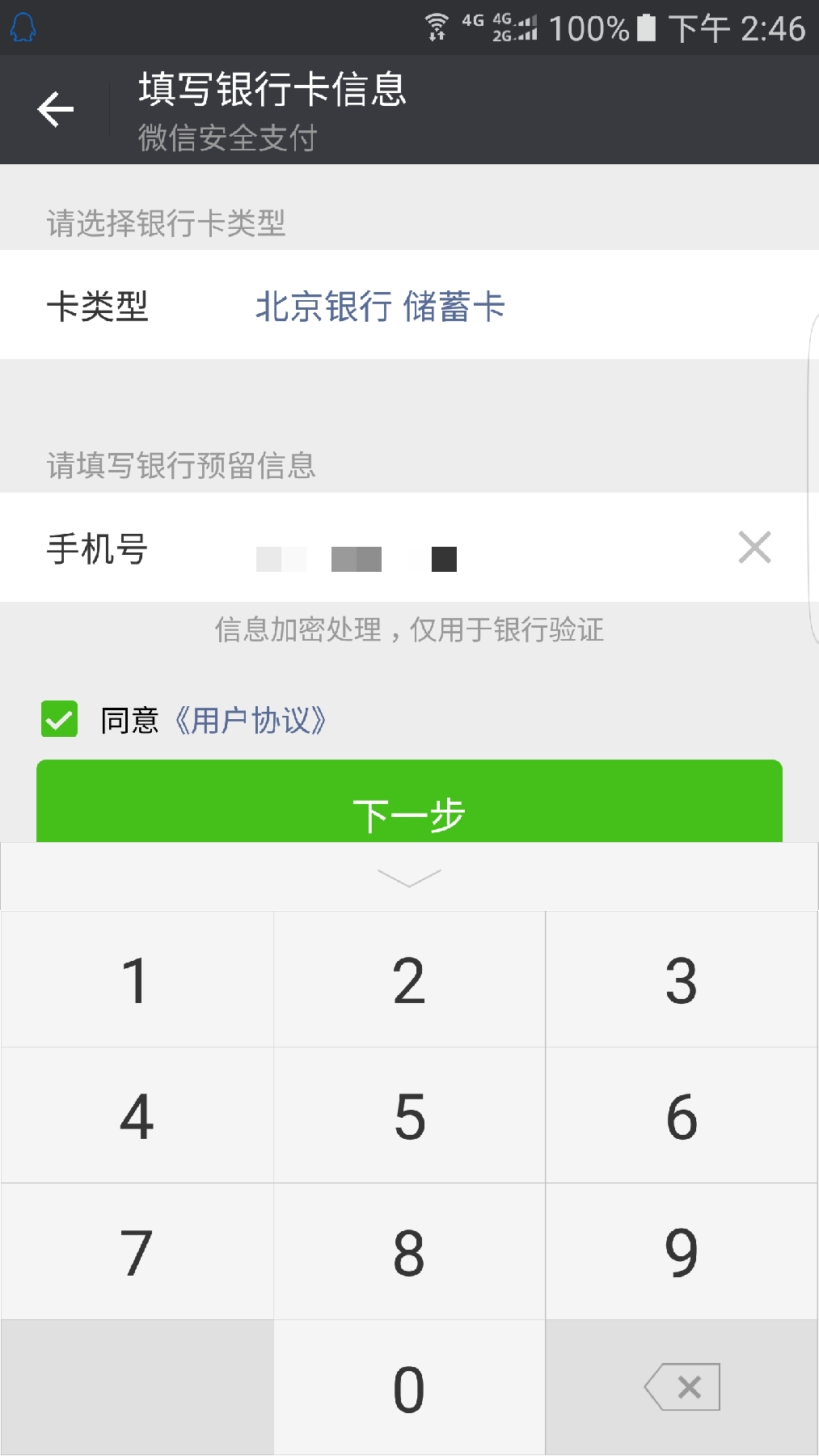Open the 《用户协议》 link
Screen dimensions: 819x1456
point(250,720)
